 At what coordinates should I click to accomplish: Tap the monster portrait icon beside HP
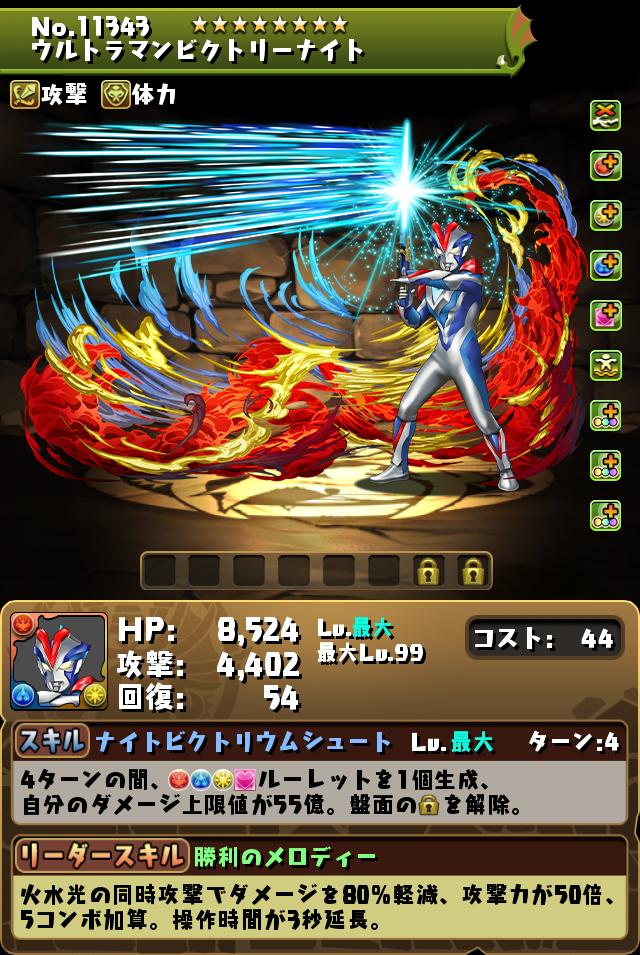click(x=59, y=661)
